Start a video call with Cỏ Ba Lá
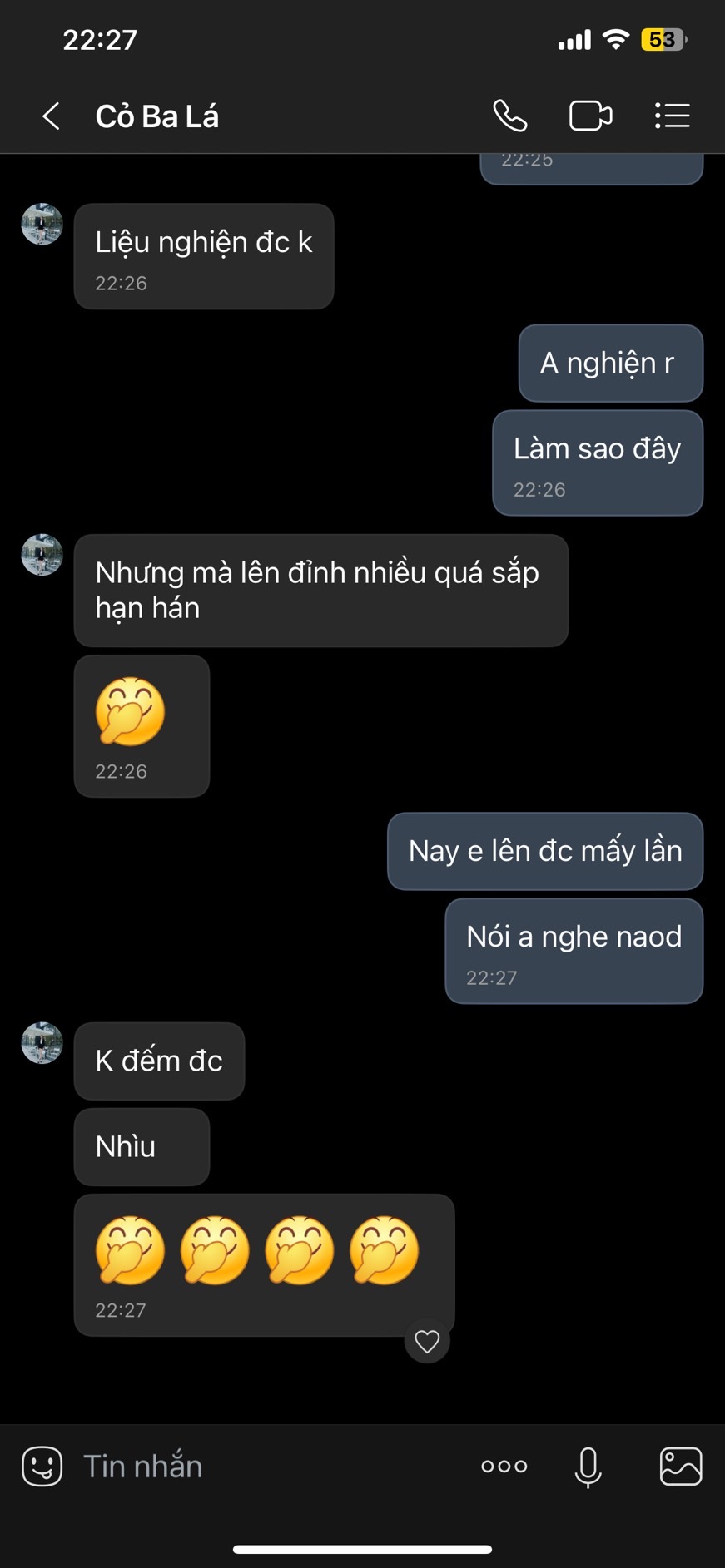Image resolution: width=725 pixels, height=1568 pixels. click(590, 116)
